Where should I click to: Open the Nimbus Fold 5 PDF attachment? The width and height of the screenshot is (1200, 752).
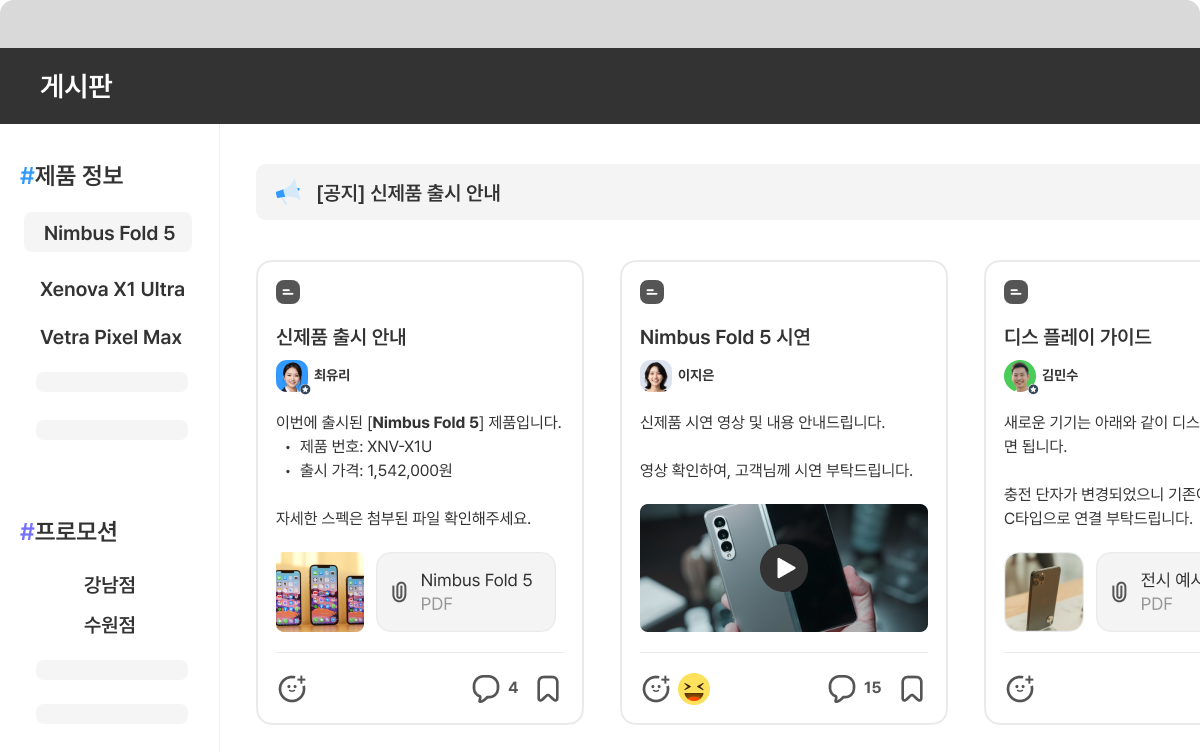click(466, 592)
